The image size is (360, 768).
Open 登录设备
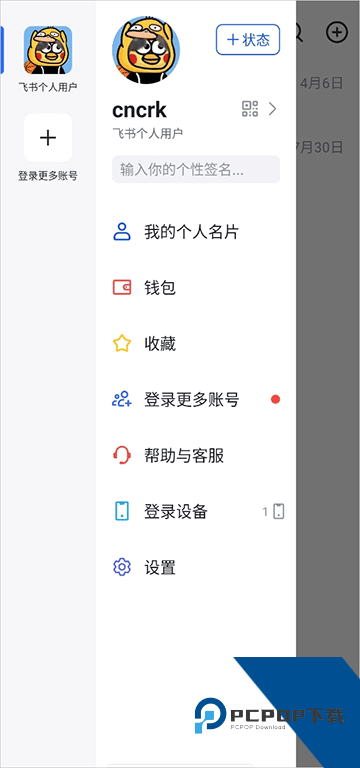point(196,511)
